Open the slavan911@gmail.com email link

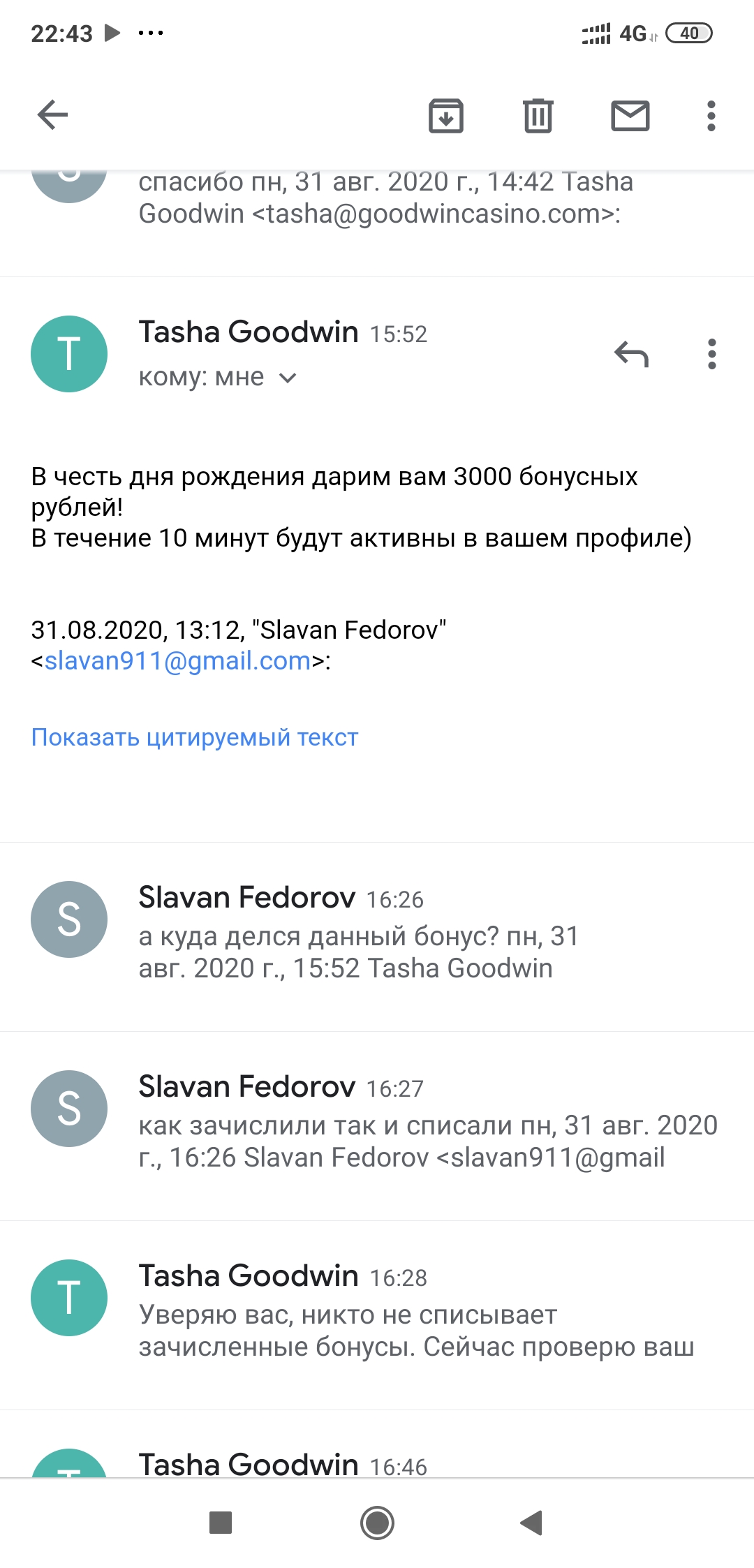(177, 660)
